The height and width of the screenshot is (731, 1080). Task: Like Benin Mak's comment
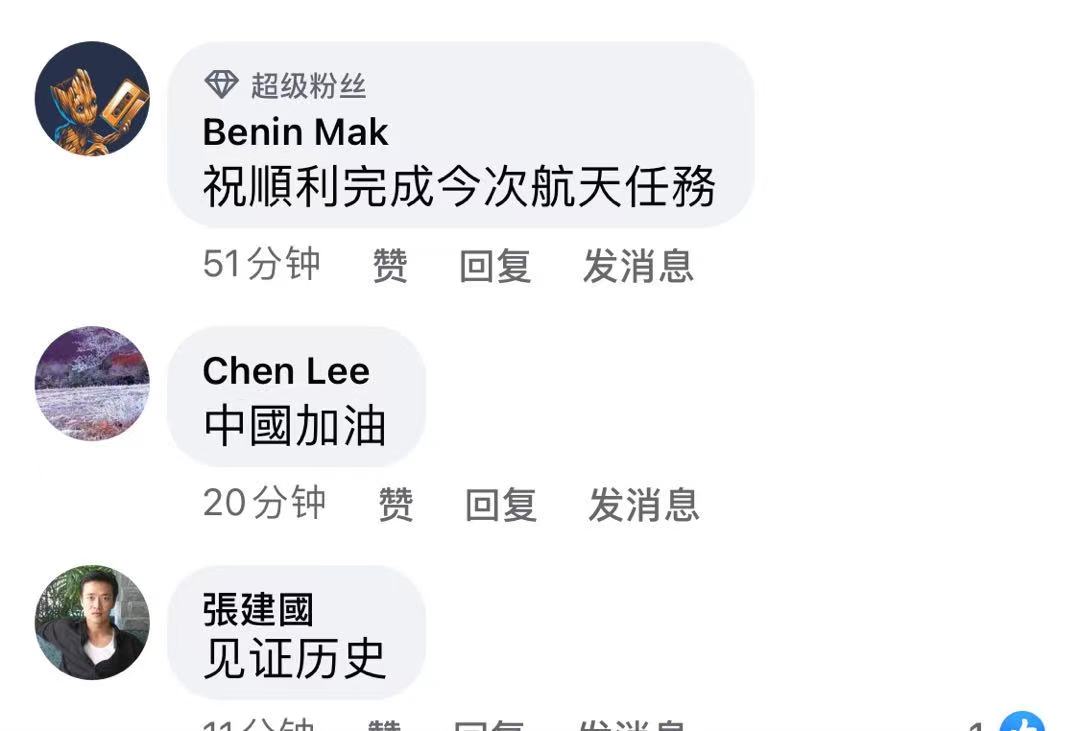point(390,266)
